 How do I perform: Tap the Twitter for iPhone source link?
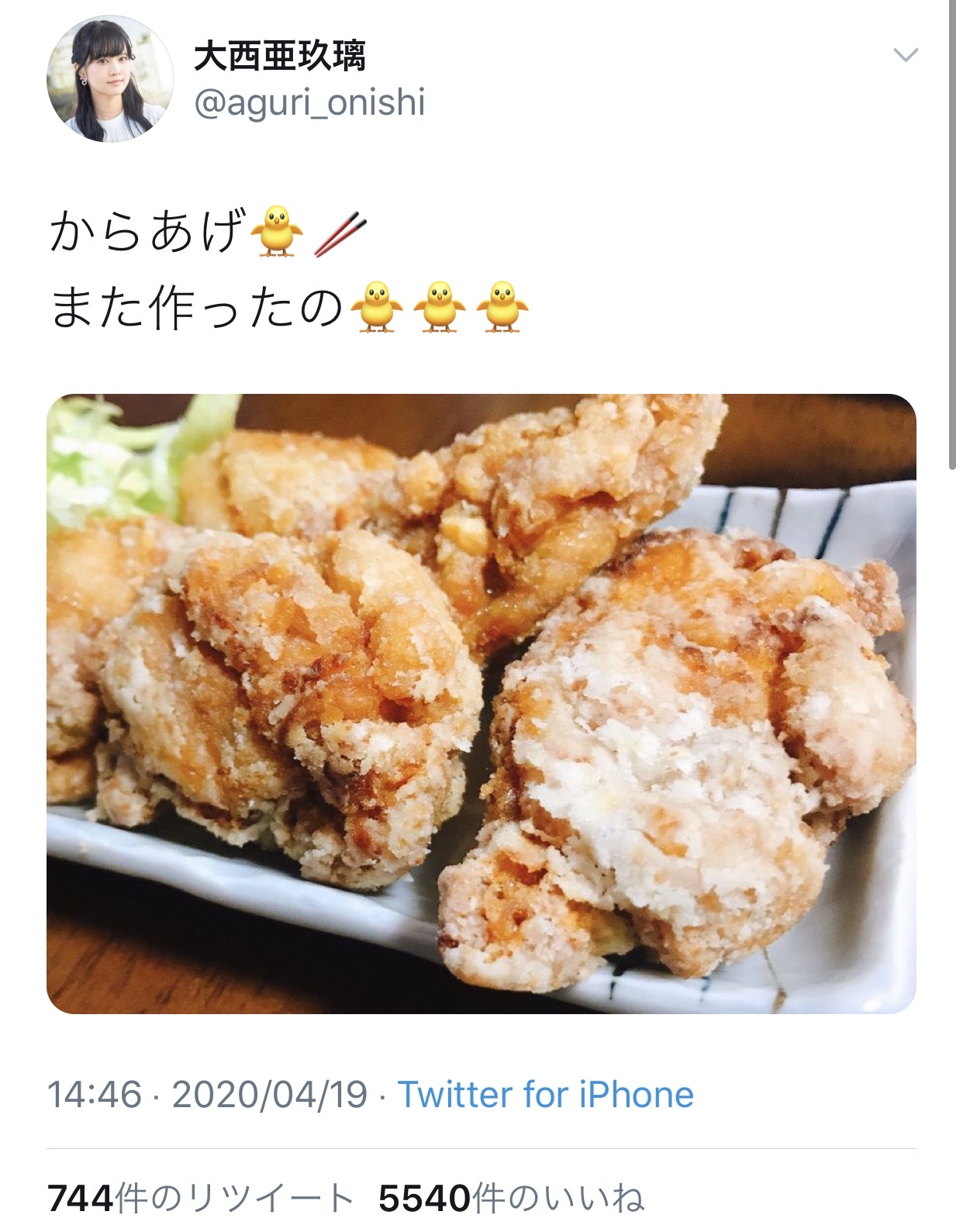point(545,1095)
